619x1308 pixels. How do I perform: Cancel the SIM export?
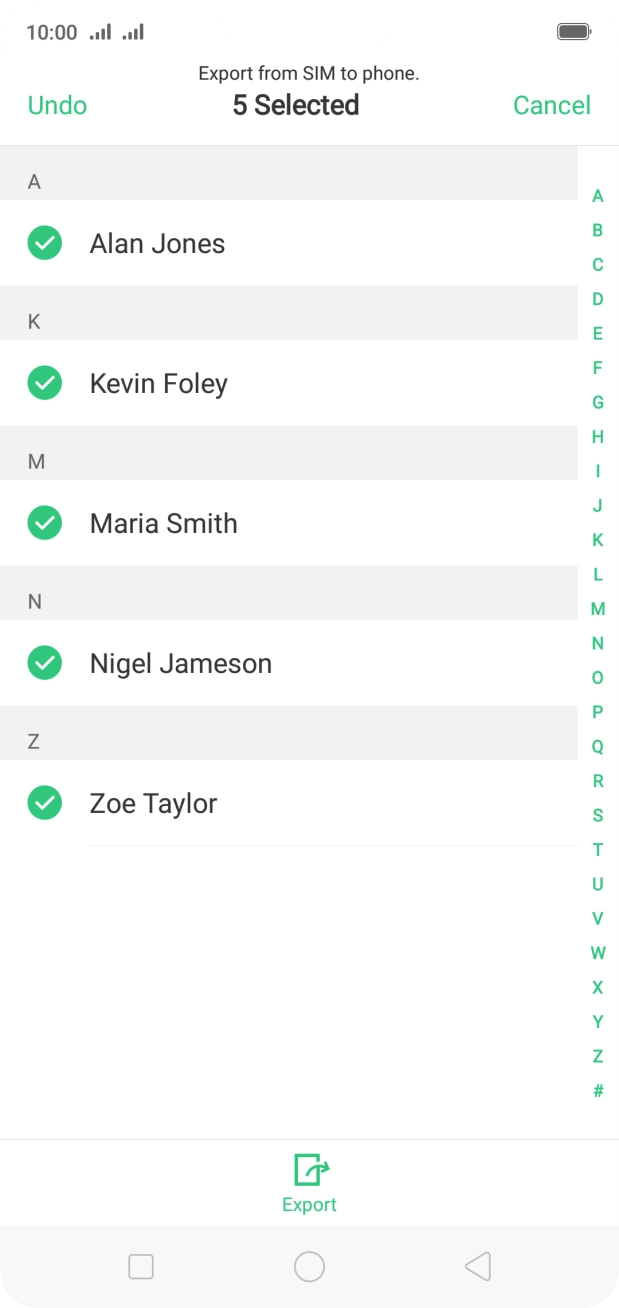pos(552,105)
